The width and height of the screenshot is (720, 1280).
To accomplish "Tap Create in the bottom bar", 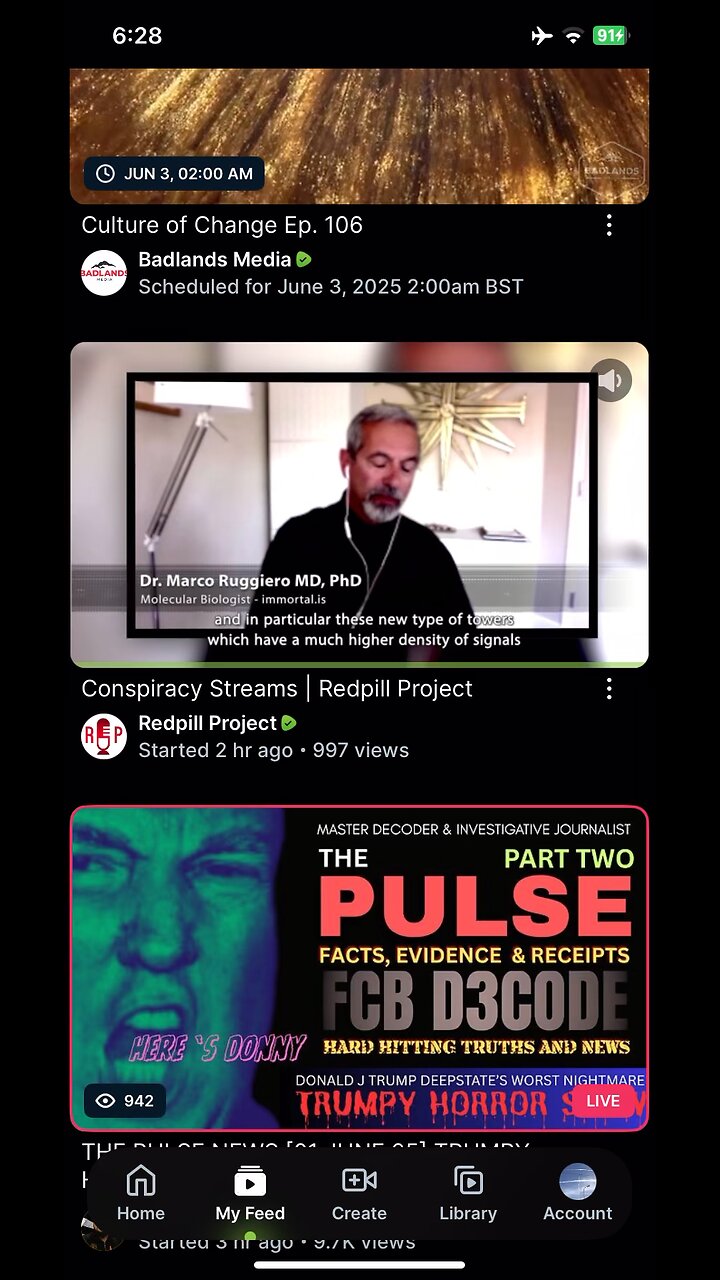I will [x=359, y=1194].
